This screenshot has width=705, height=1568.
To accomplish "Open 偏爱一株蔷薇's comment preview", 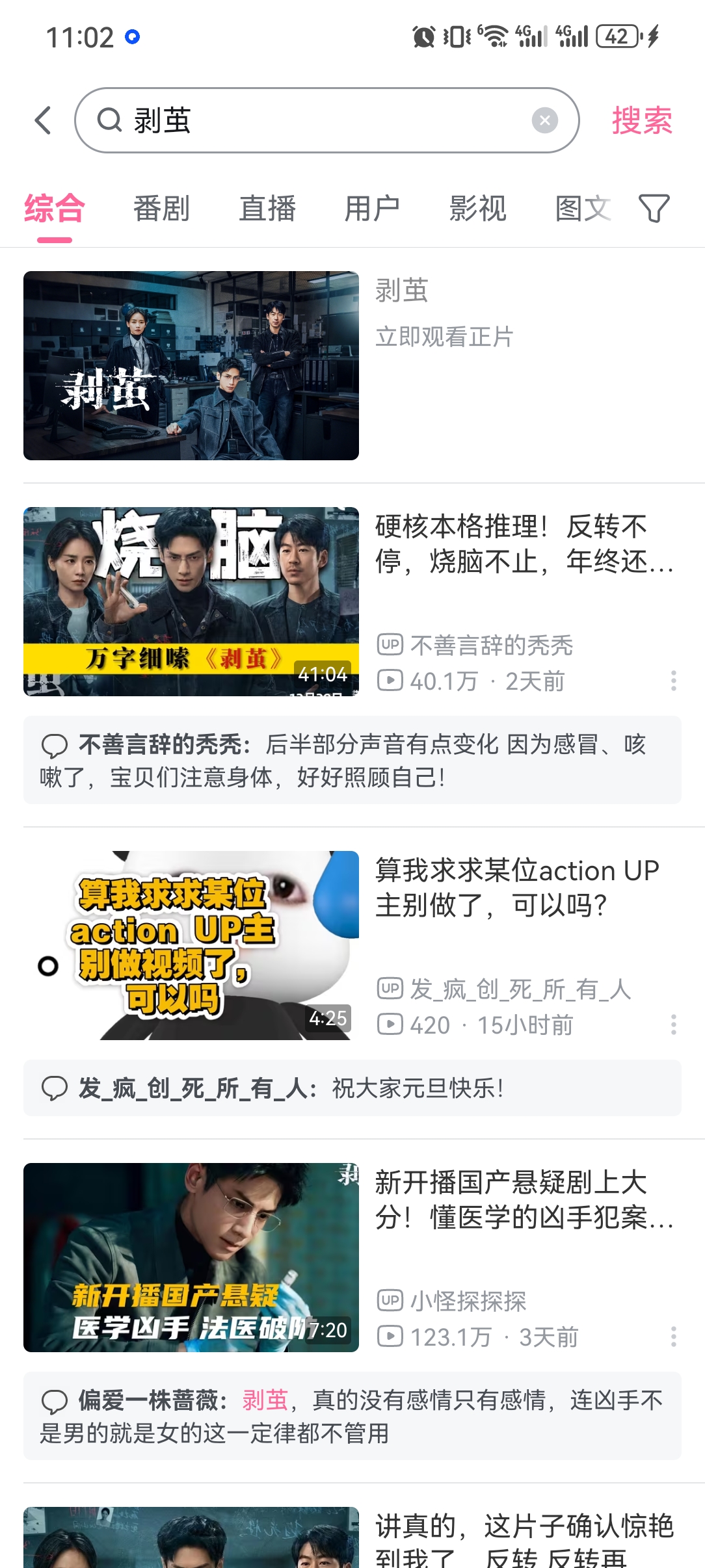I will [352, 1416].
